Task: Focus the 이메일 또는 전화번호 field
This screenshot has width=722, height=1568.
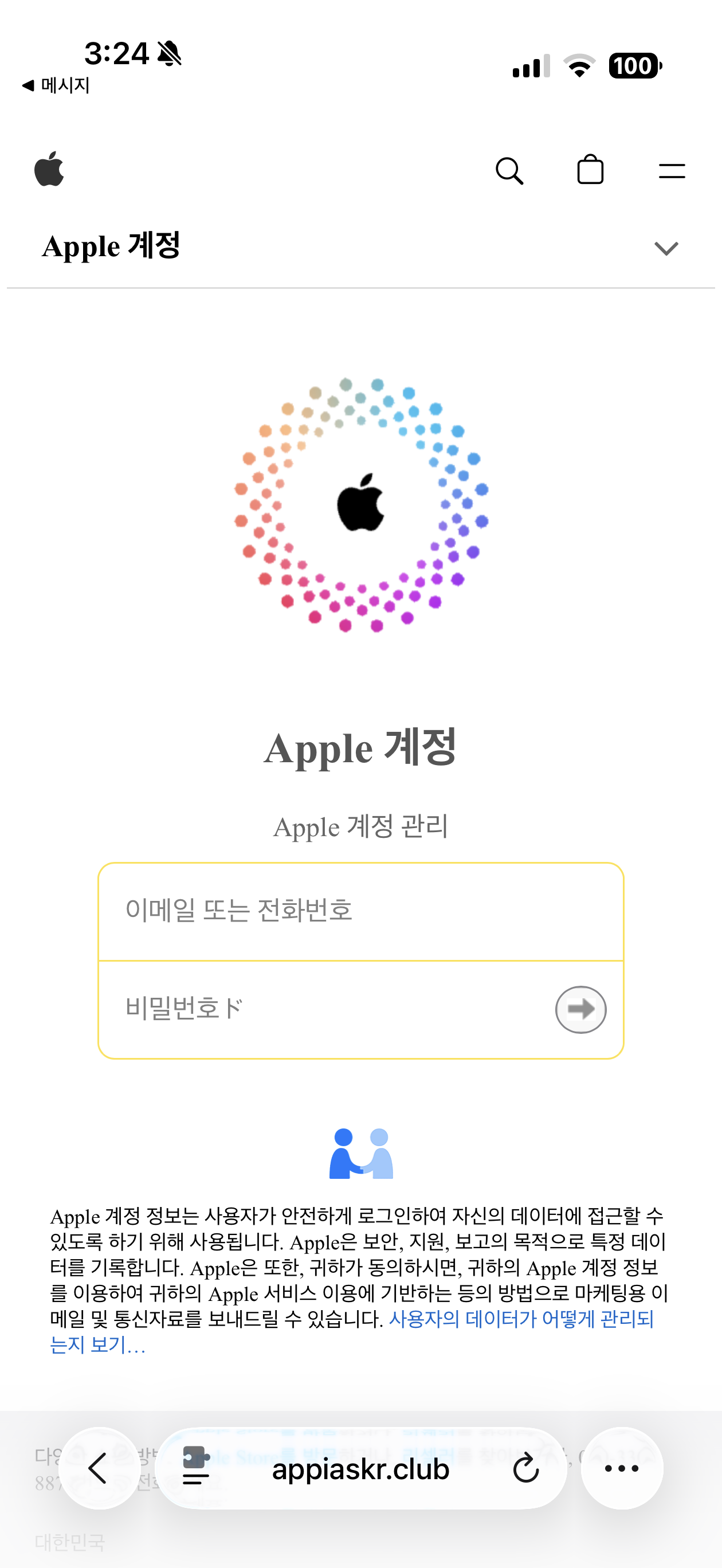Action: [x=360, y=911]
